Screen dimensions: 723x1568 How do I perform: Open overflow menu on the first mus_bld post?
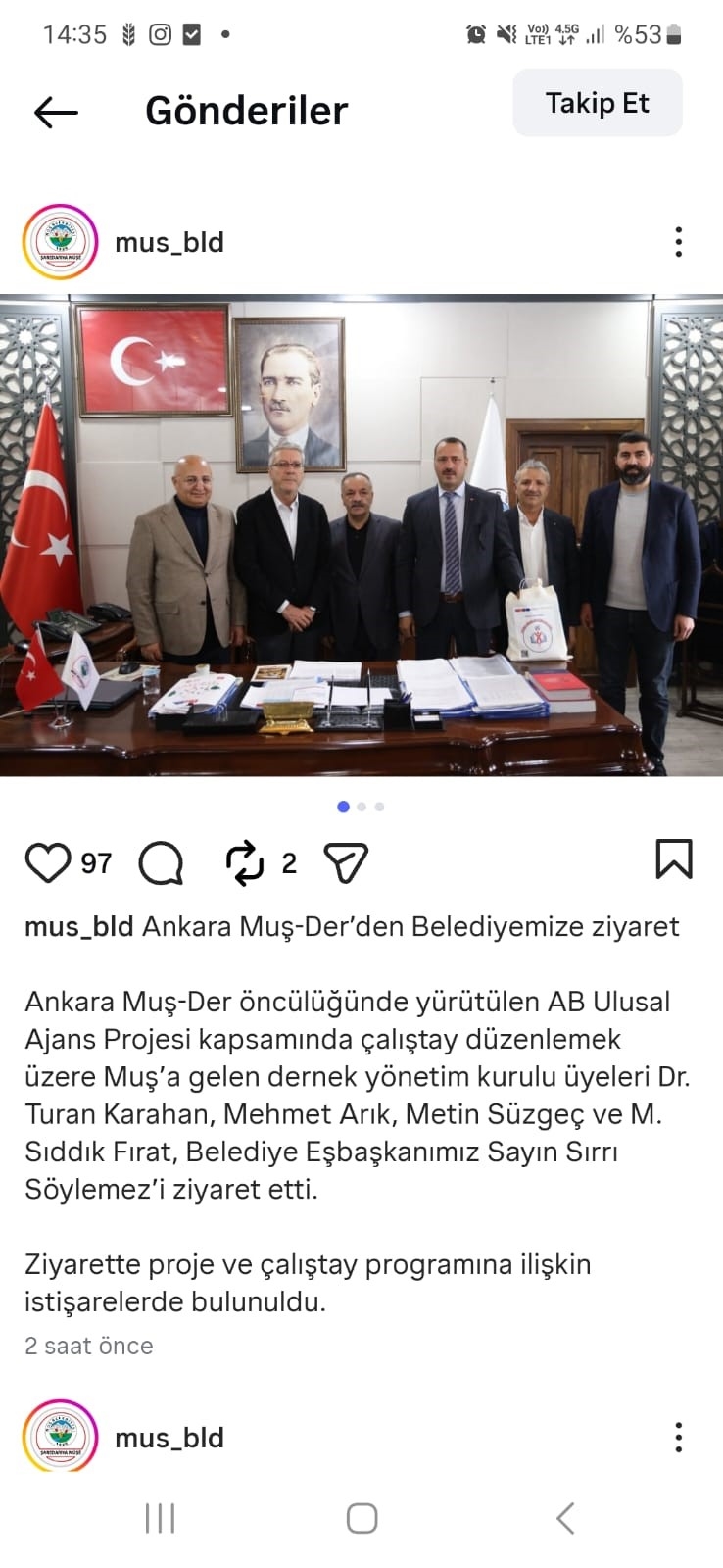click(678, 242)
